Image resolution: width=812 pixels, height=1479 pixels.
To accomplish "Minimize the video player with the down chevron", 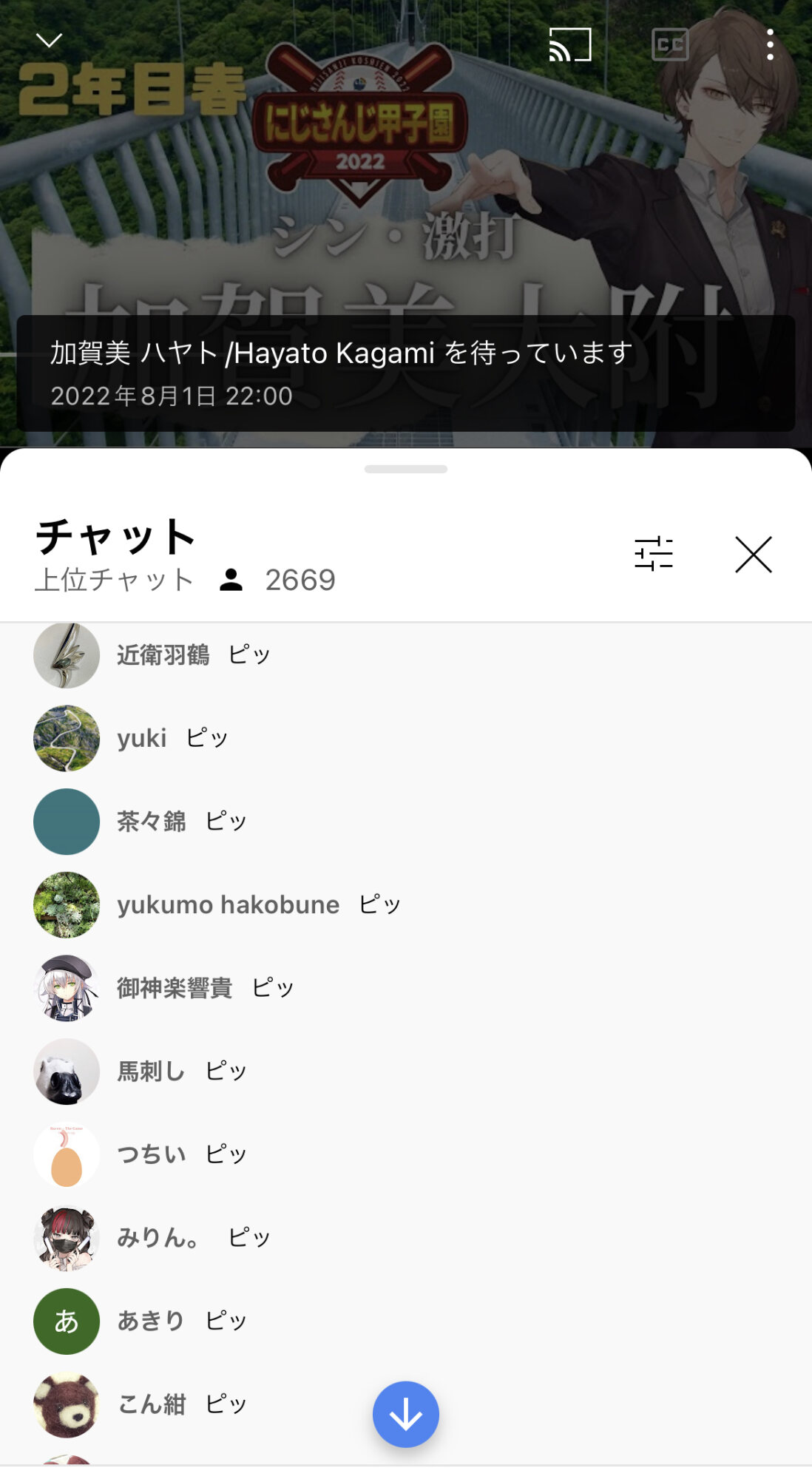I will tap(49, 41).
